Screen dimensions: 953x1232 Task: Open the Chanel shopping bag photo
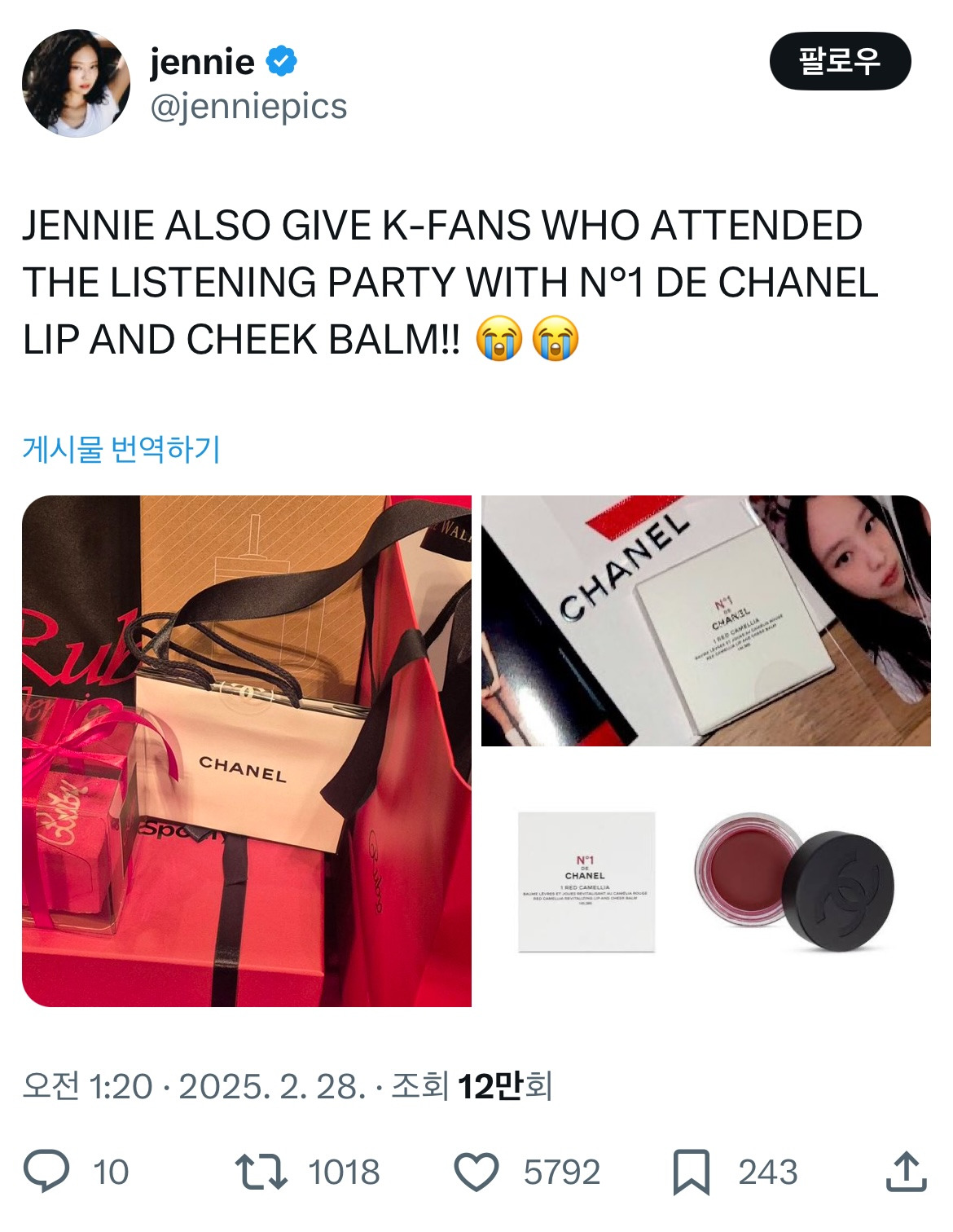pyautogui.click(x=247, y=750)
